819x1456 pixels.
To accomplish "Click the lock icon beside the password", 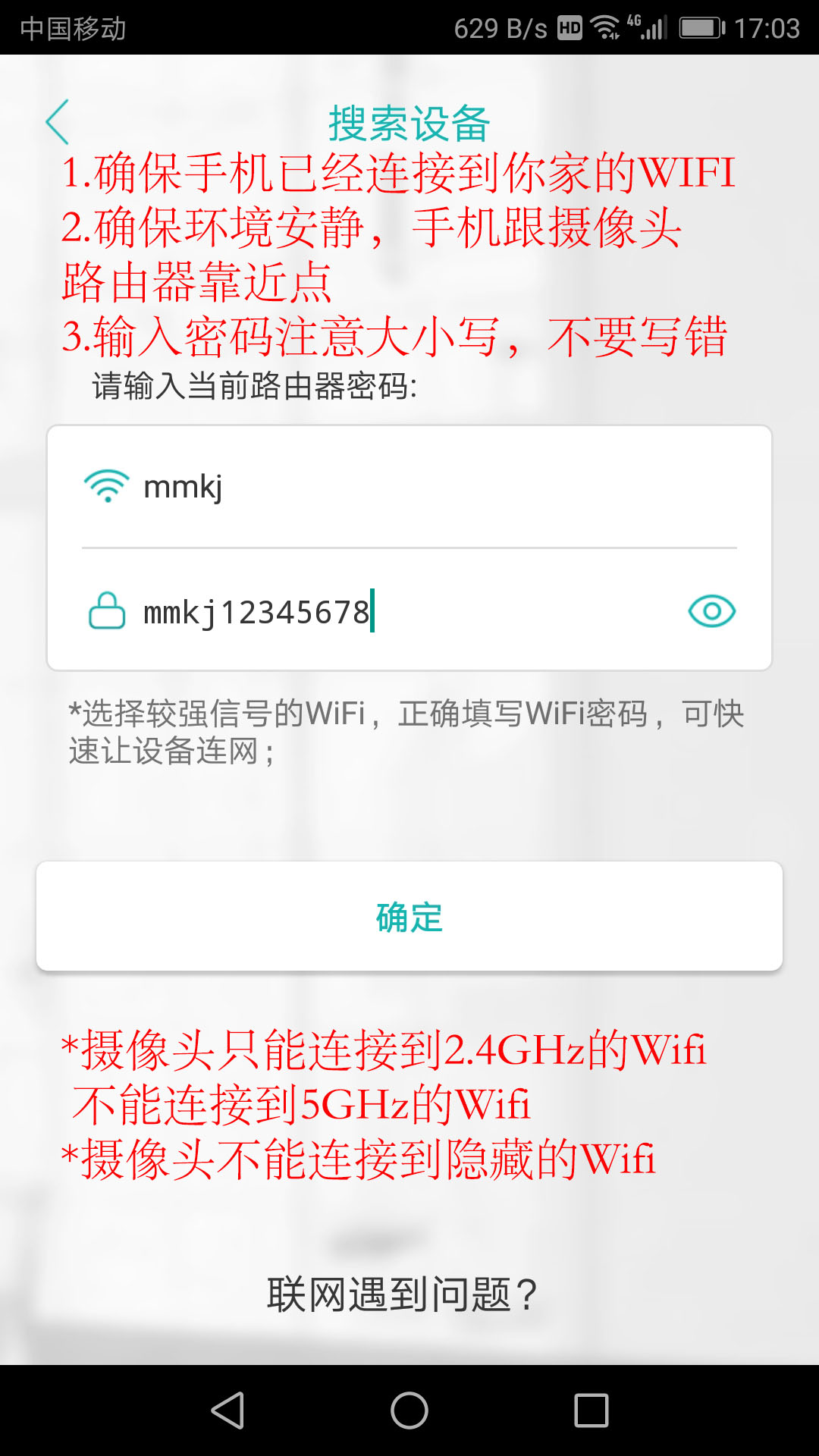I will (107, 610).
